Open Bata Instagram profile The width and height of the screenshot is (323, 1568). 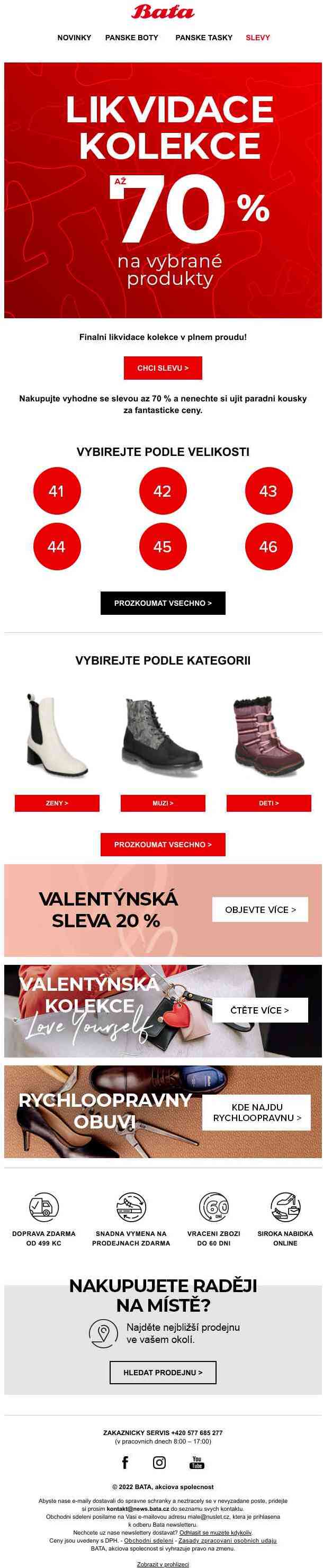coord(159,1462)
